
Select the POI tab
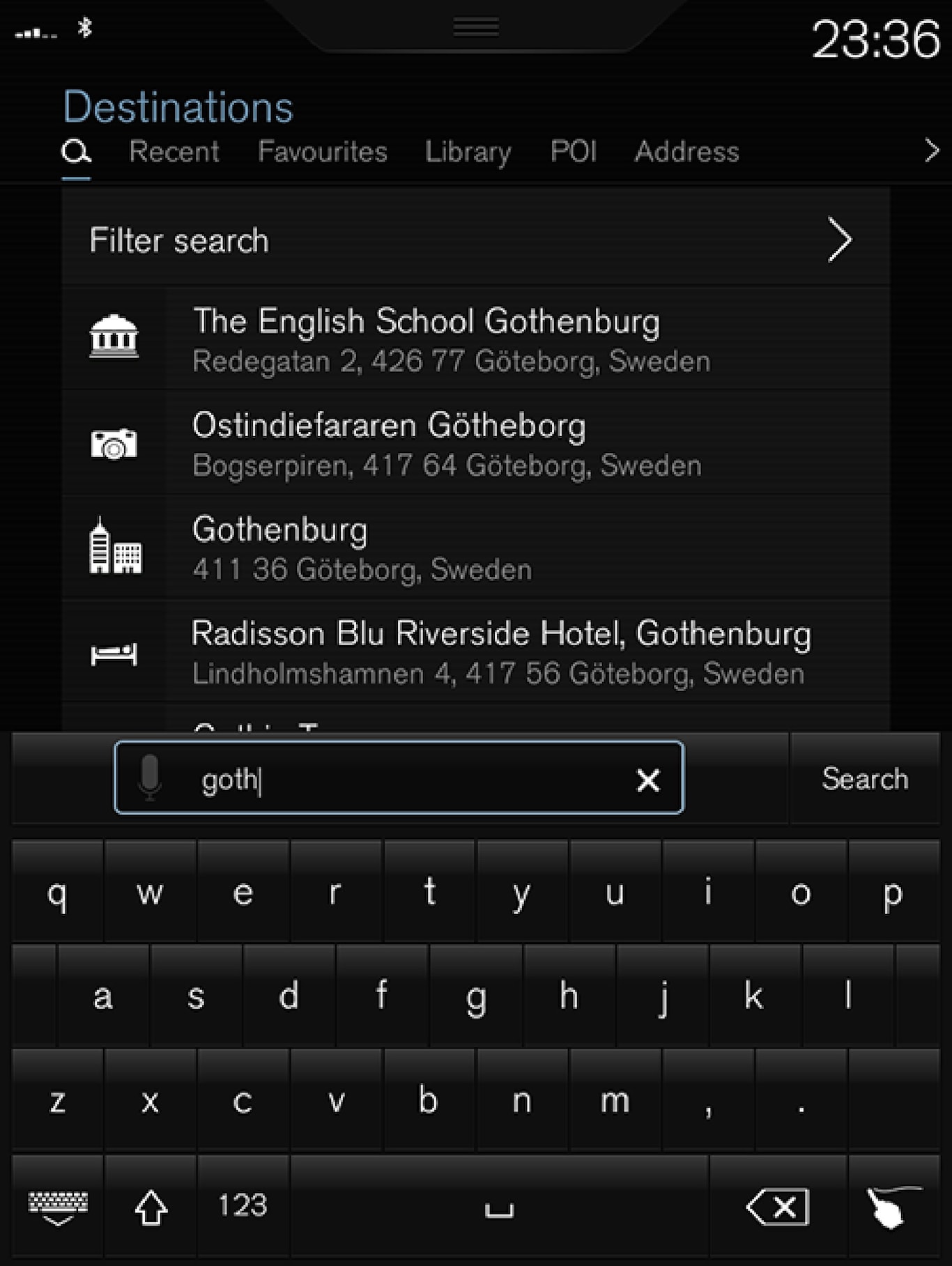click(x=573, y=151)
